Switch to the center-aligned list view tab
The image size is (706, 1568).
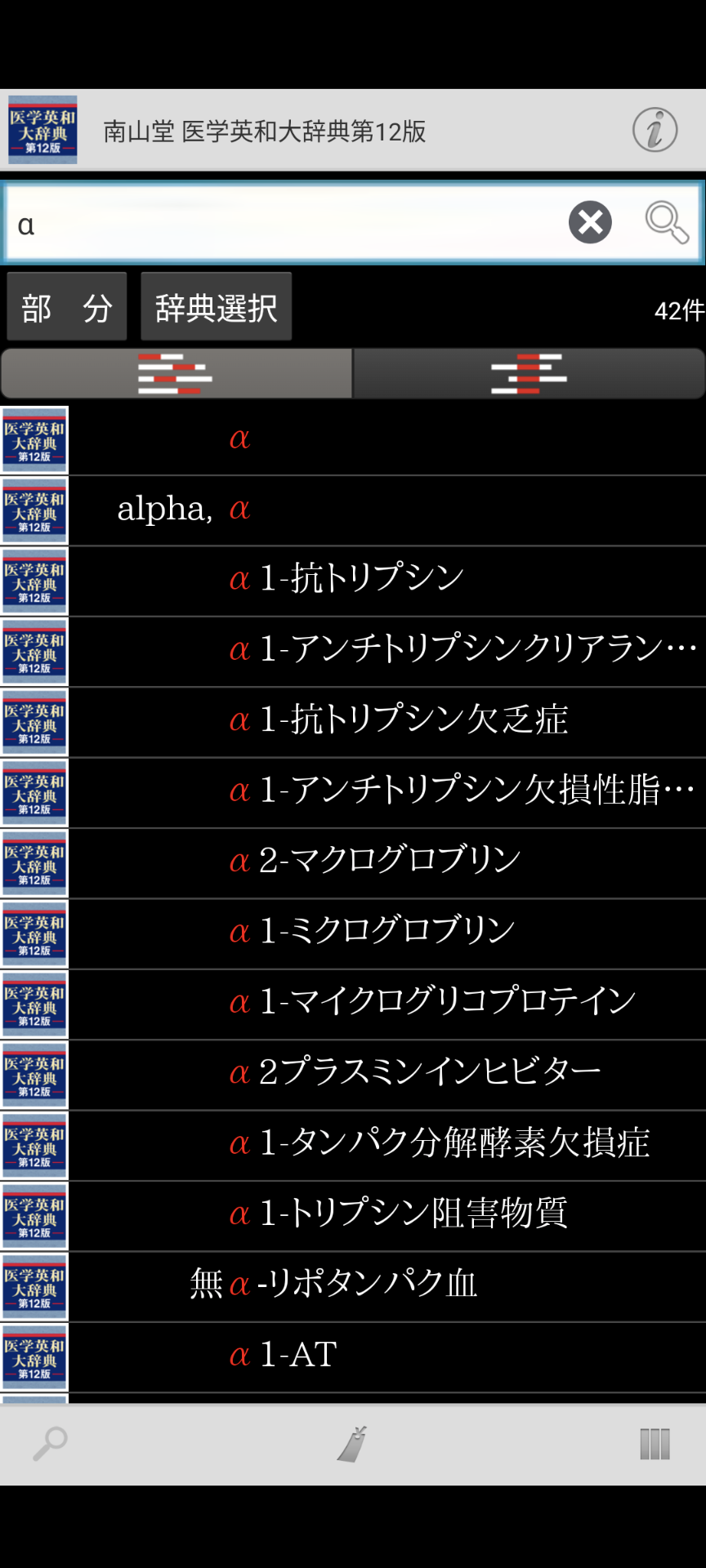click(529, 374)
